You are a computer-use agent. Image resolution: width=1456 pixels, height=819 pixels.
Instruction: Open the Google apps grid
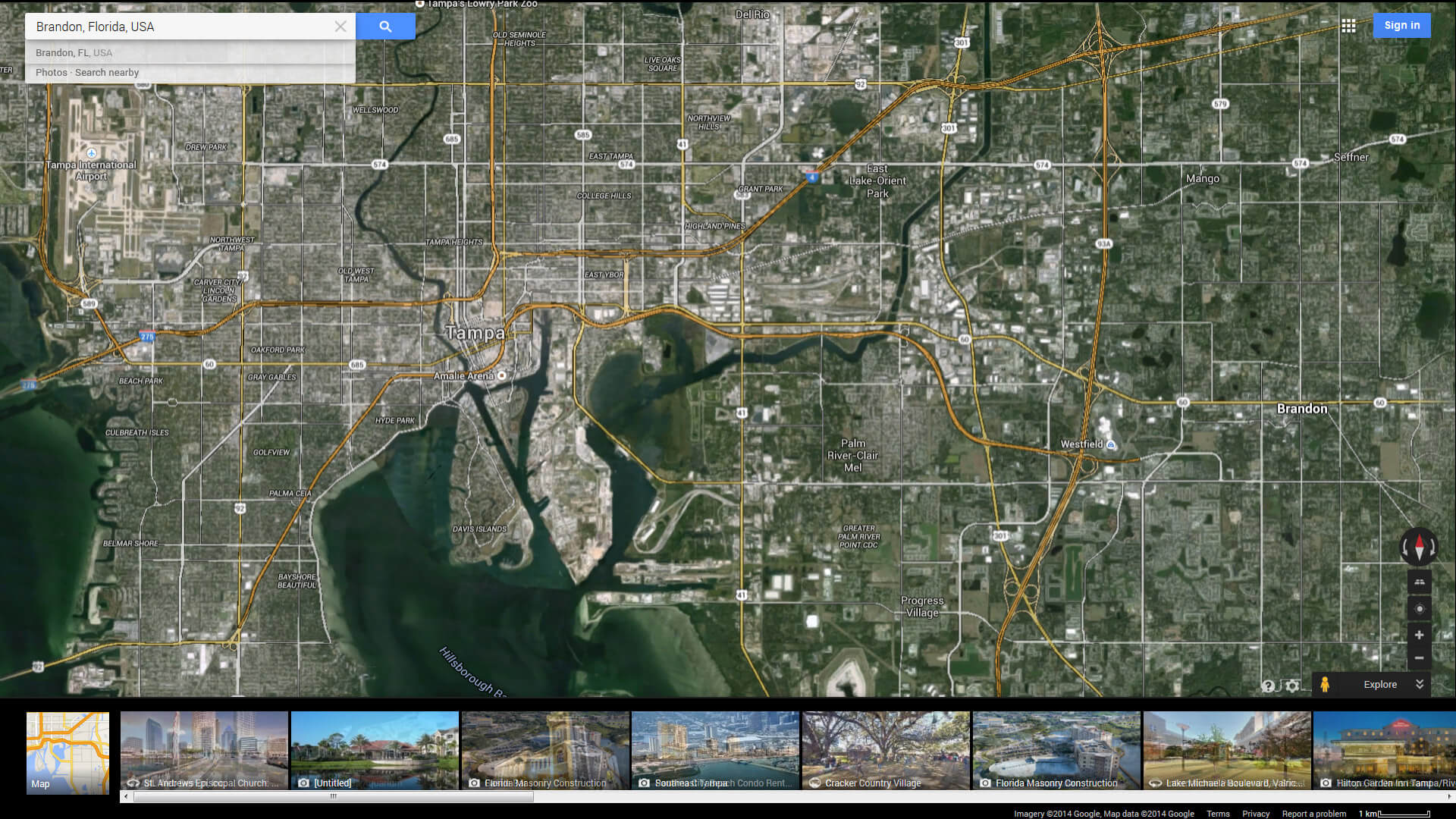[1348, 26]
